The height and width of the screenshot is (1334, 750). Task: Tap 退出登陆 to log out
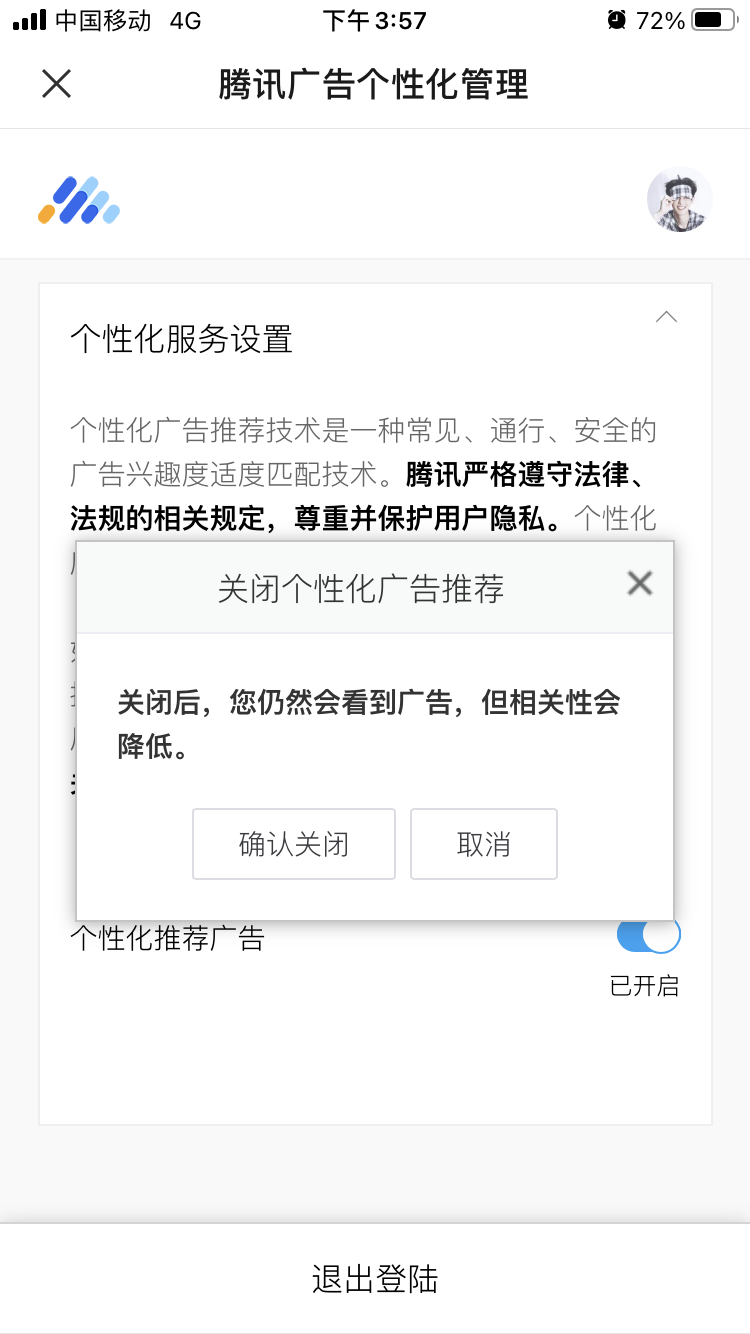tap(375, 1279)
